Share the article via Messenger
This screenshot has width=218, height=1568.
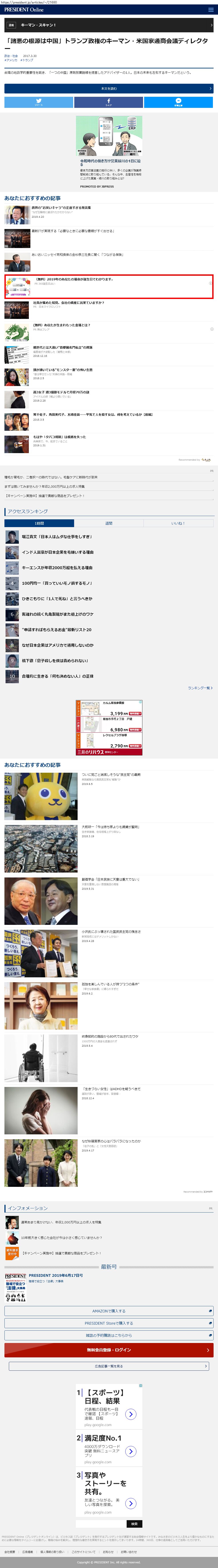click(x=179, y=102)
